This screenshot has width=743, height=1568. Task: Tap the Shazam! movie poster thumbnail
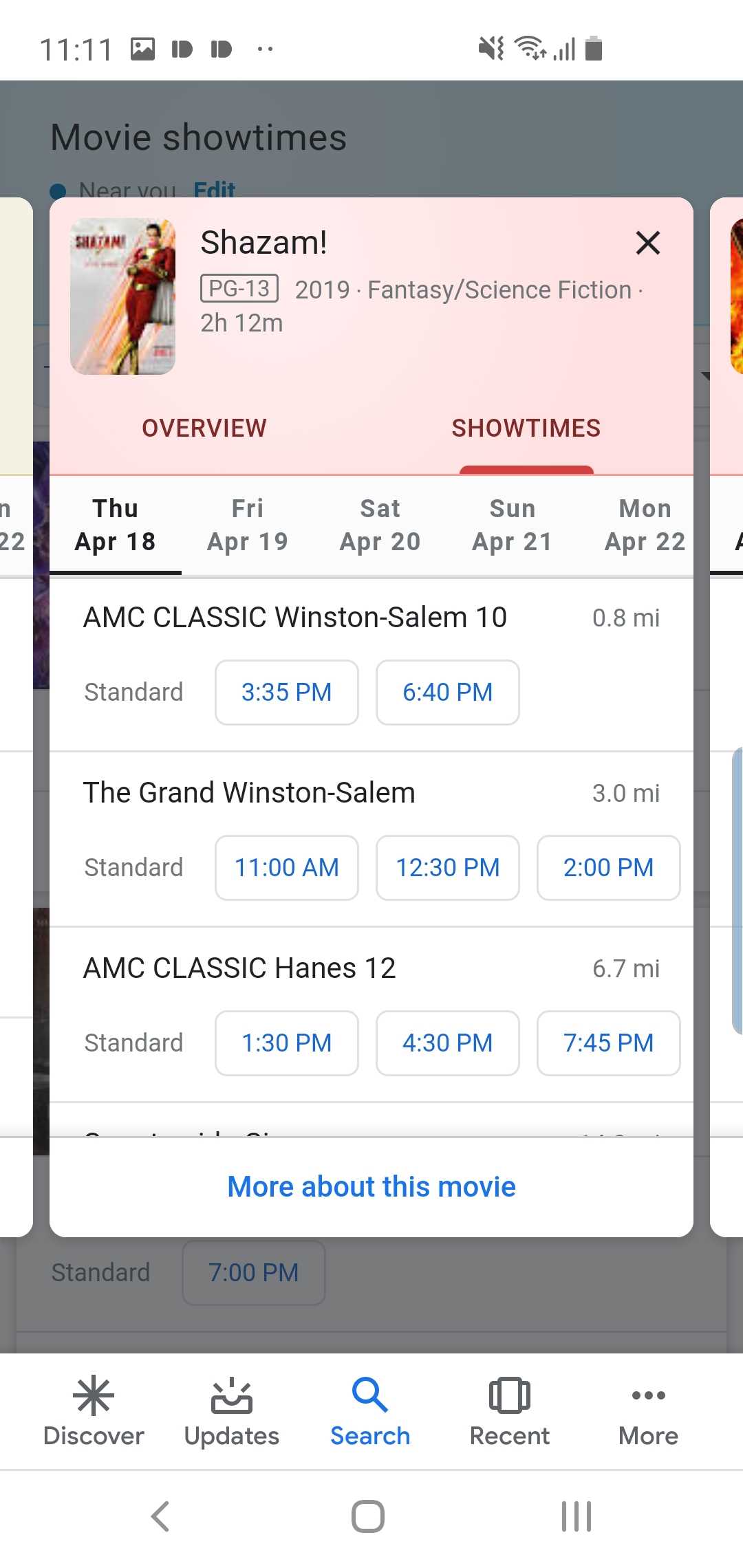click(122, 296)
